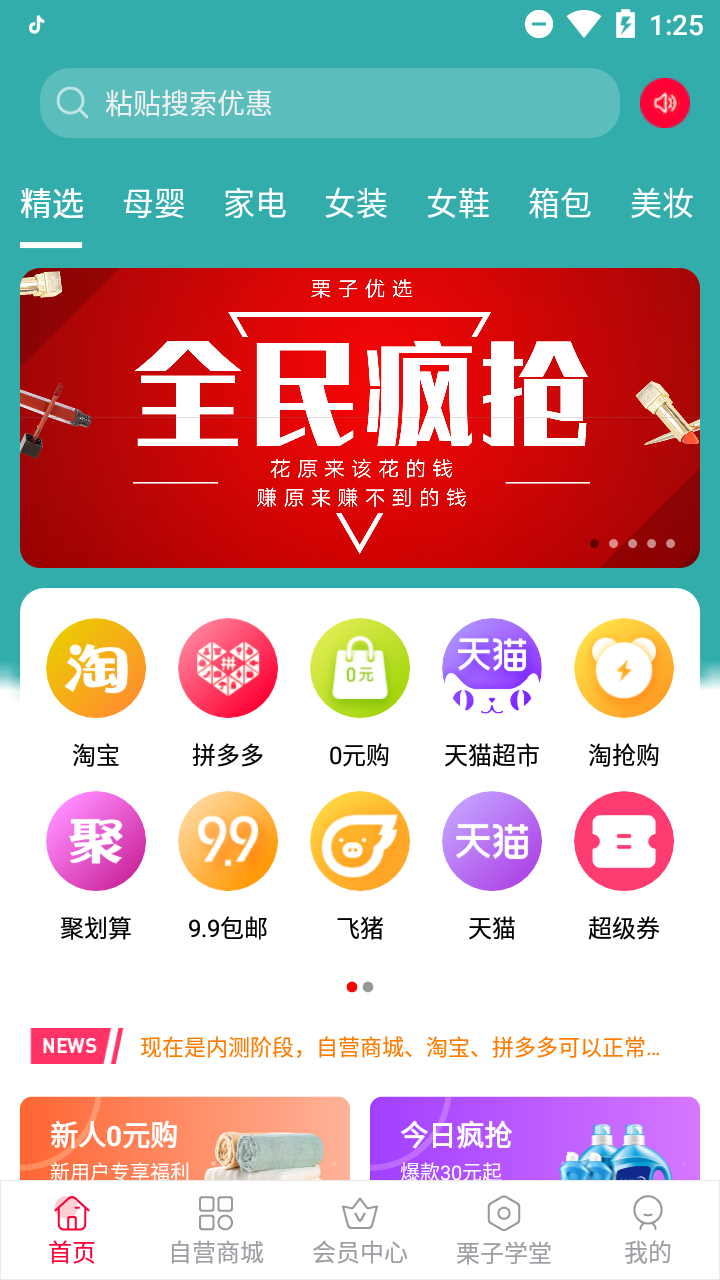720x1280 pixels.
Task: Select the 美妆 category tab
Action: [661, 204]
